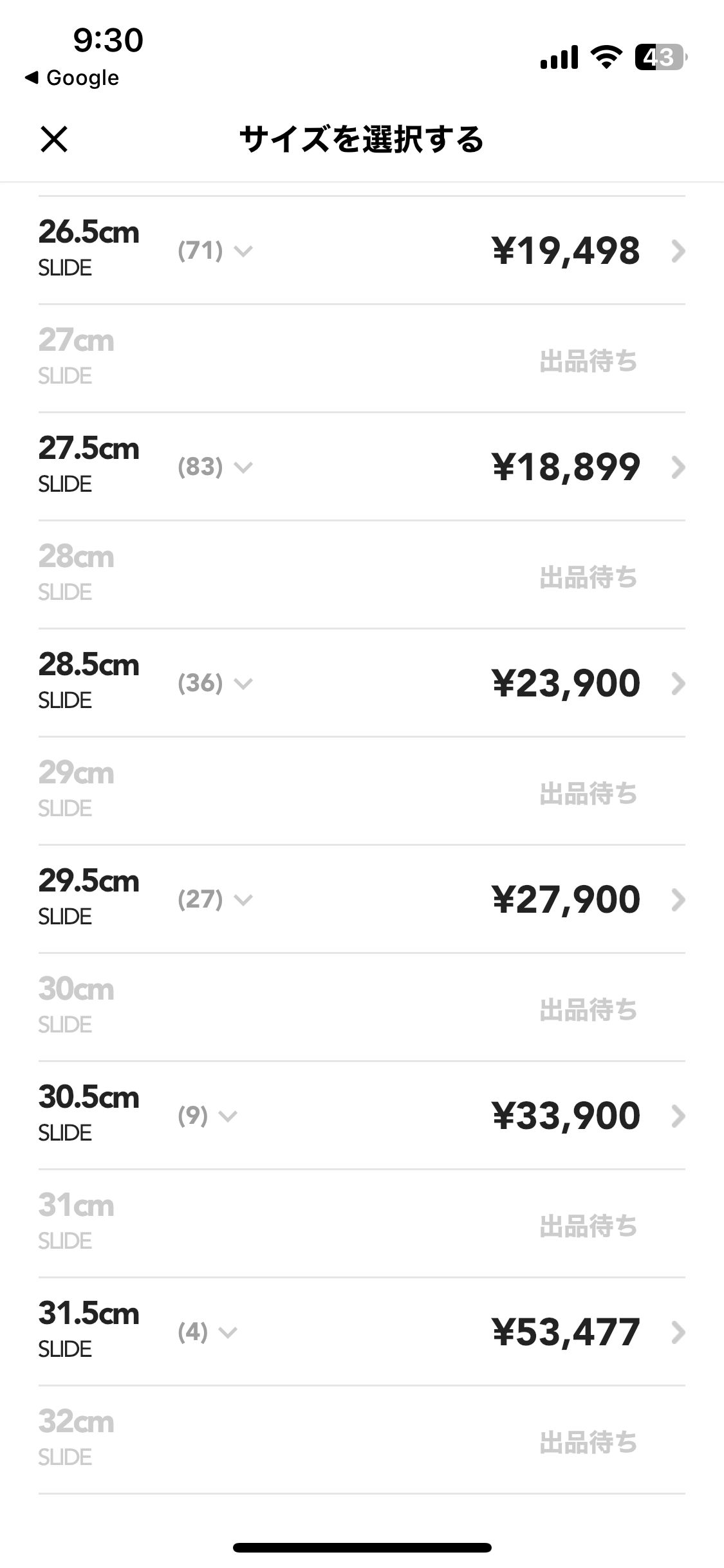Expand the (27) listings dropdown for 29.5cm
Image resolution: width=724 pixels, height=1568 pixels.
[215, 899]
